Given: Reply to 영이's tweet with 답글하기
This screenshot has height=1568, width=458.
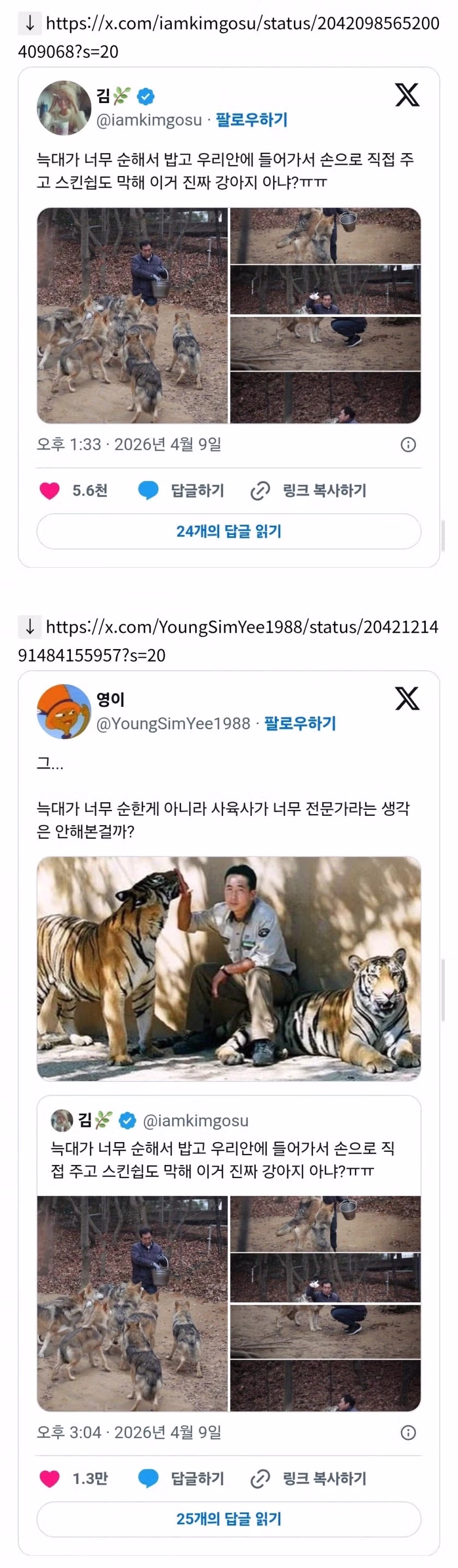Looking at the screenshot, I should [x=181, y=1478].
